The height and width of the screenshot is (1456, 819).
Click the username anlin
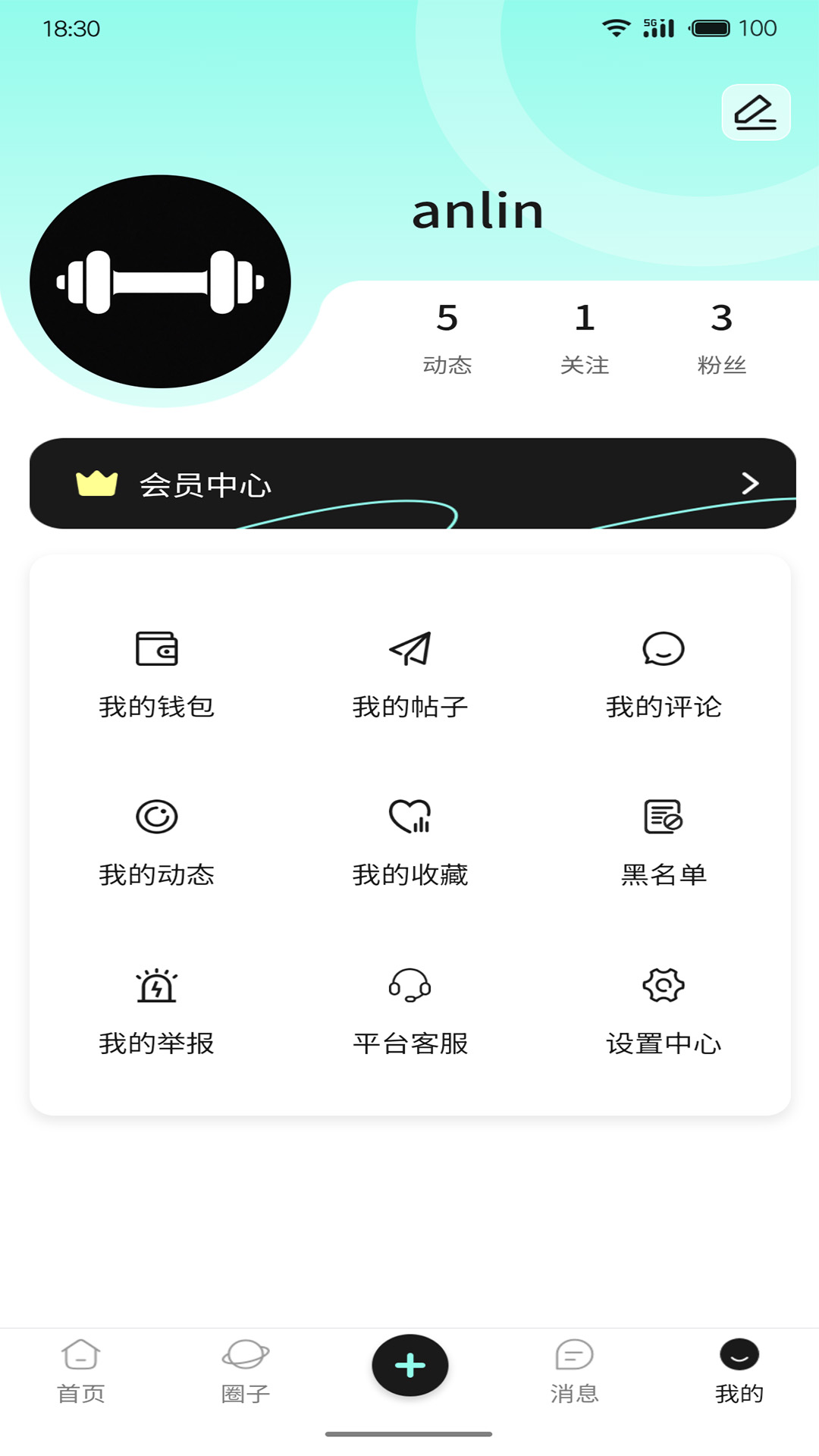pyautogui.click(x=476, y=212)
